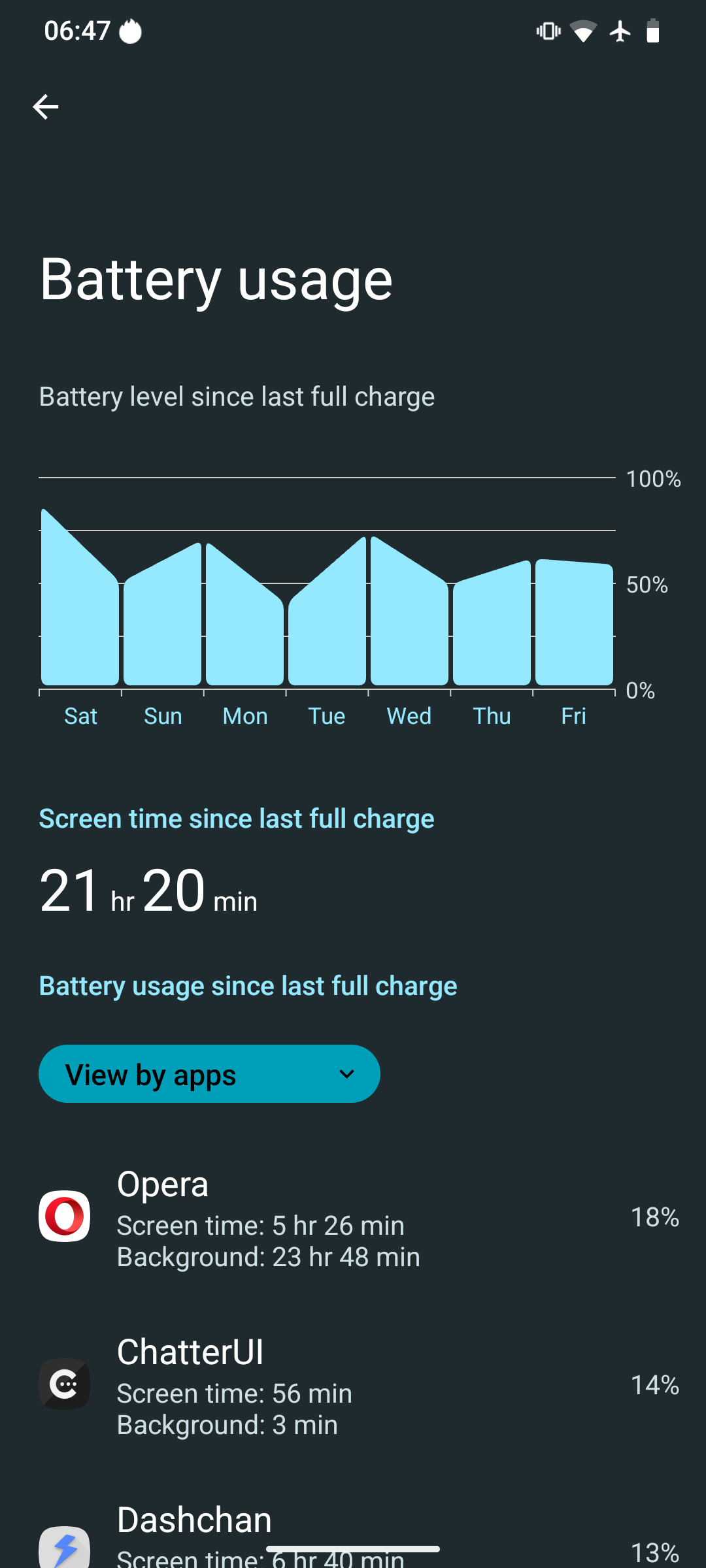Select Sat in the battery chart

pyautogui.click(x=80, y=627)
